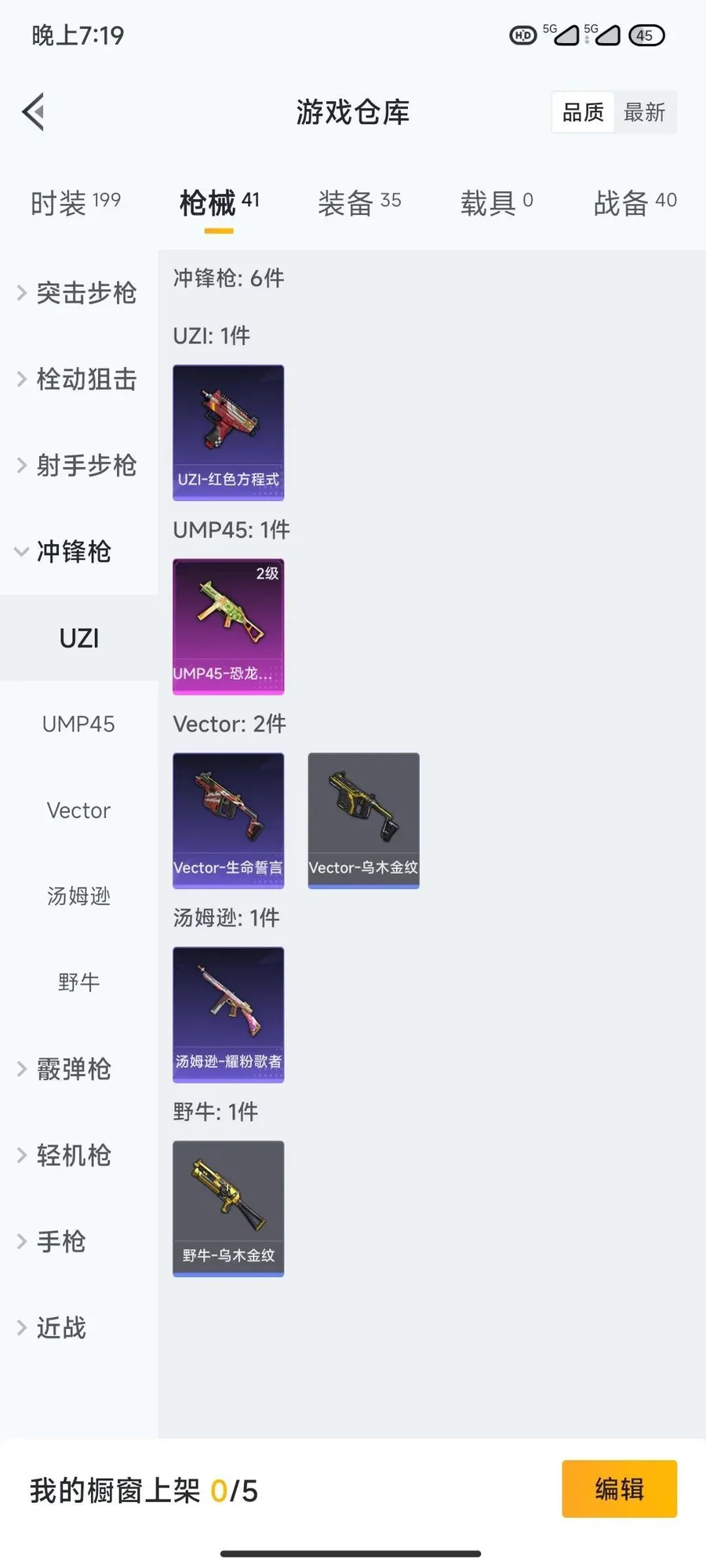This screenshot has height=1568, width=706.
Task: Go back using the top arrow
Action: (x=34, y=112)
